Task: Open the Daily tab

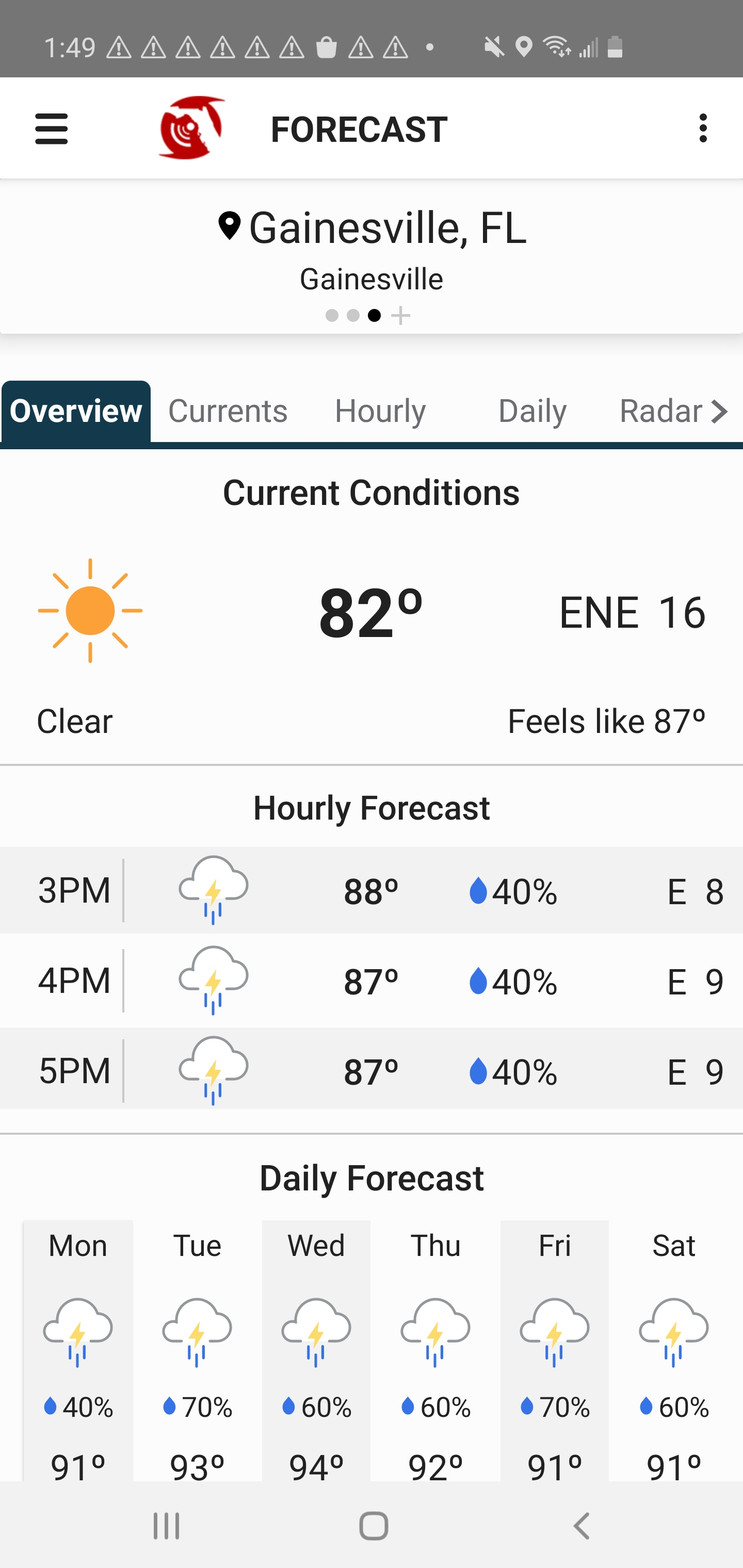Action: (532, 411)
